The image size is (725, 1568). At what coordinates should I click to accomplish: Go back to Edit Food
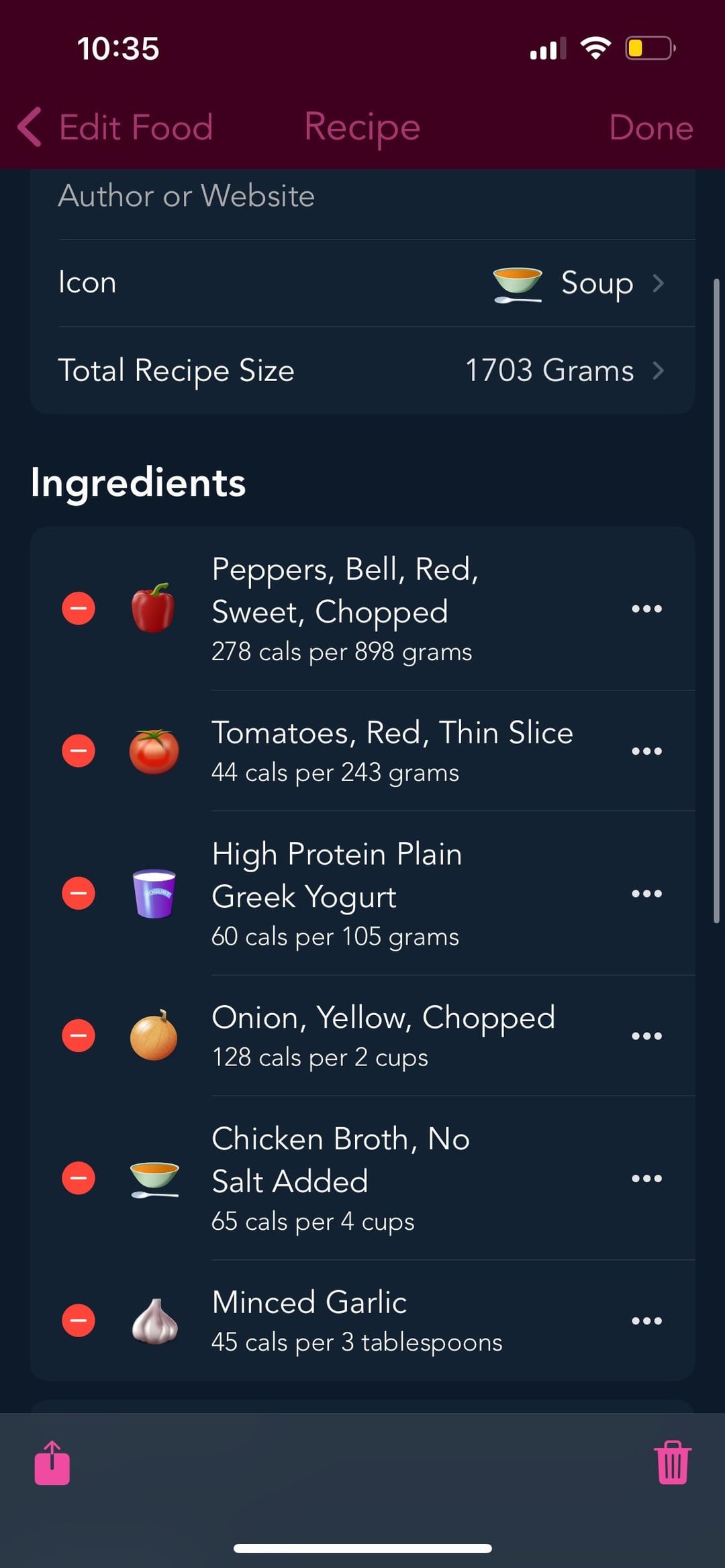[115, 127]
